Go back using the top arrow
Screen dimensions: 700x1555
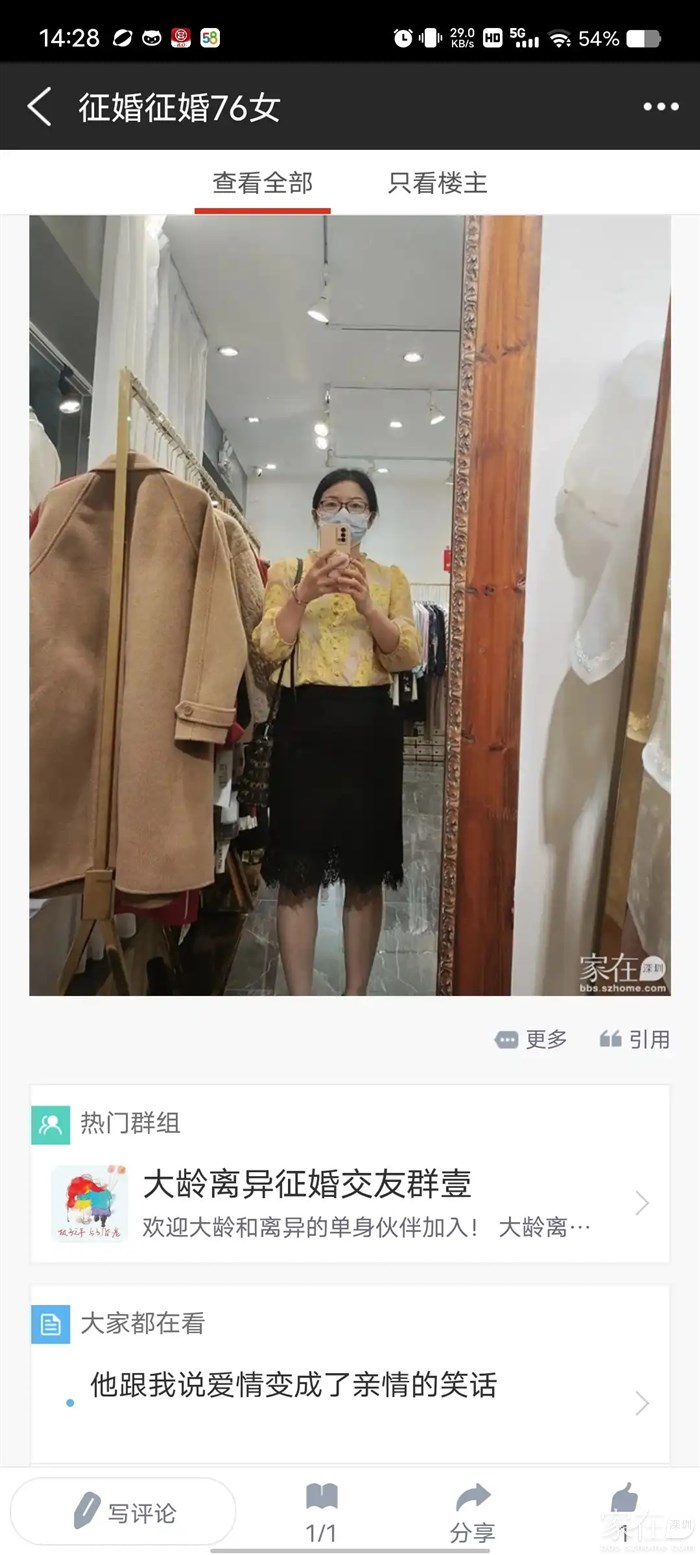[x=39, y=107]
